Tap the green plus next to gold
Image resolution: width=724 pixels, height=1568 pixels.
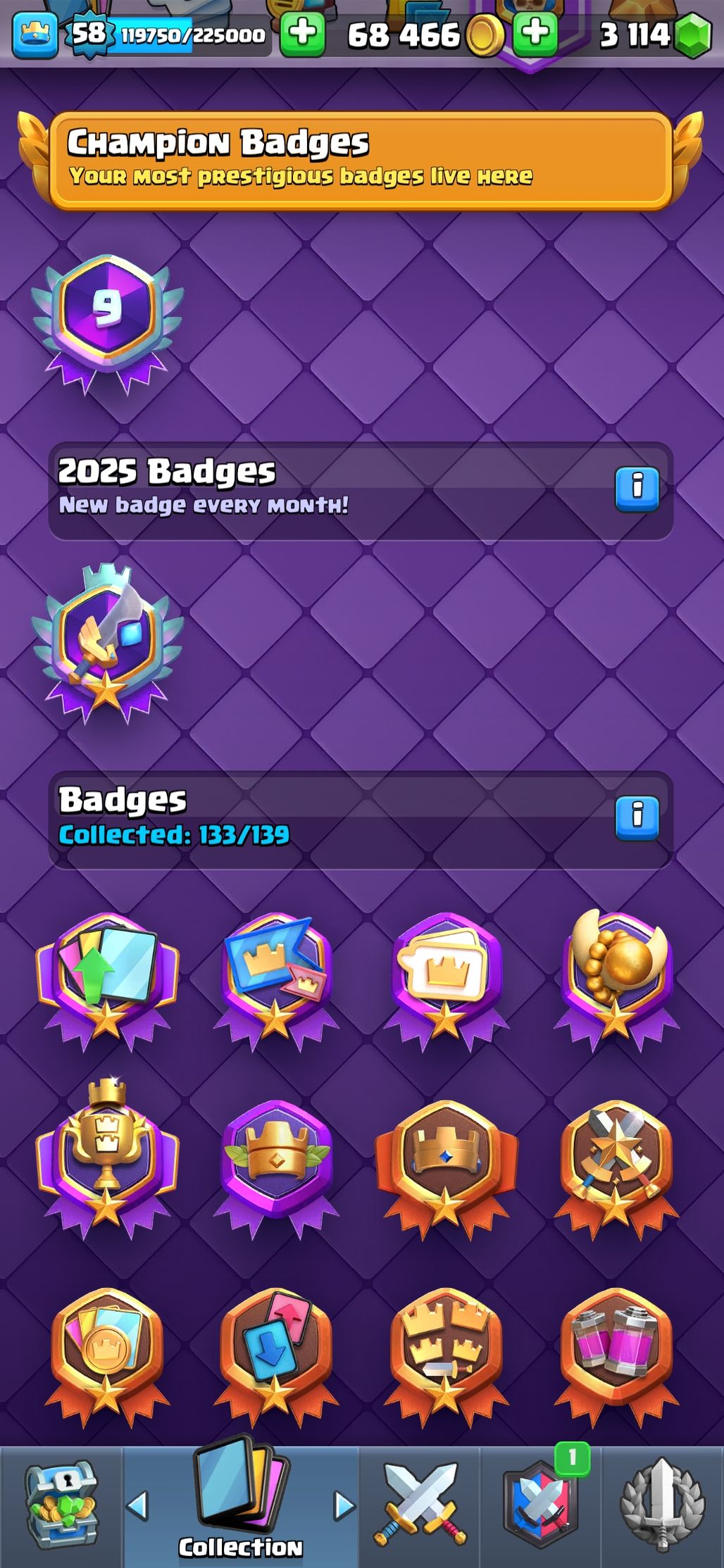[535, 33]
